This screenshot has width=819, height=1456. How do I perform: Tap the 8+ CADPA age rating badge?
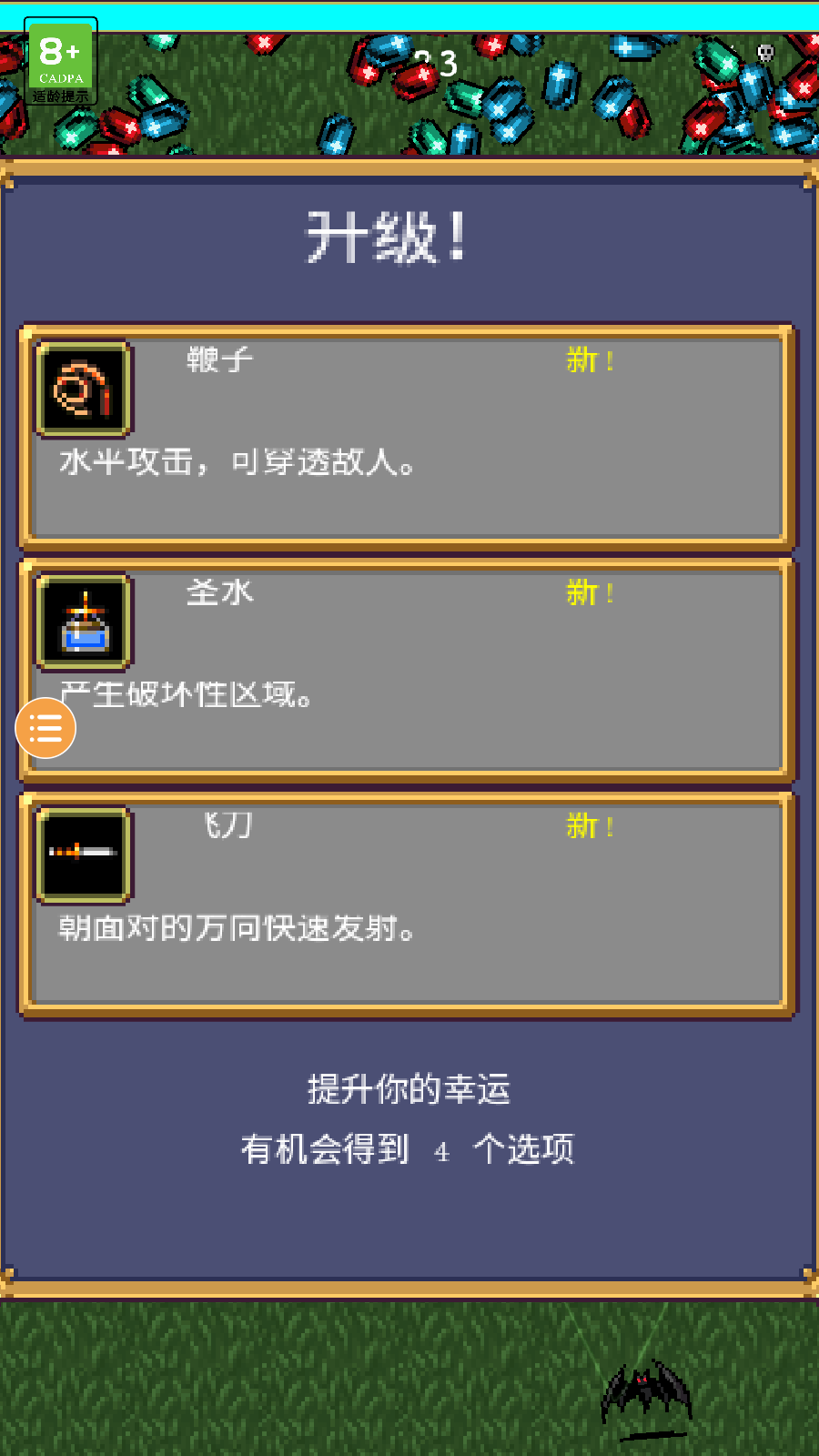tap(61, 62)
